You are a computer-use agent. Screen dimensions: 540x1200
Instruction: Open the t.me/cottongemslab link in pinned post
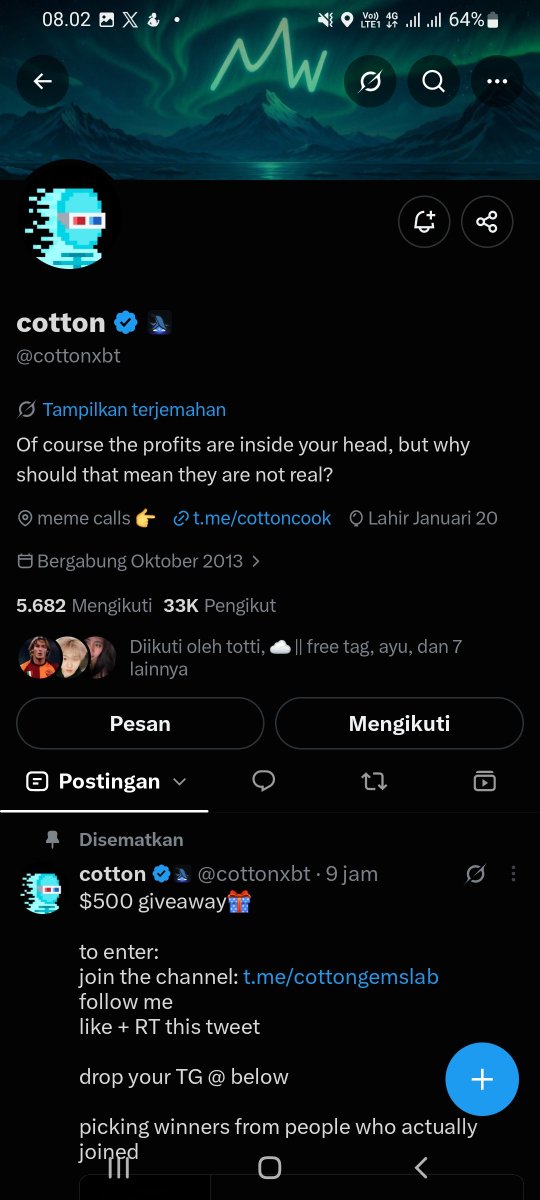341,976
